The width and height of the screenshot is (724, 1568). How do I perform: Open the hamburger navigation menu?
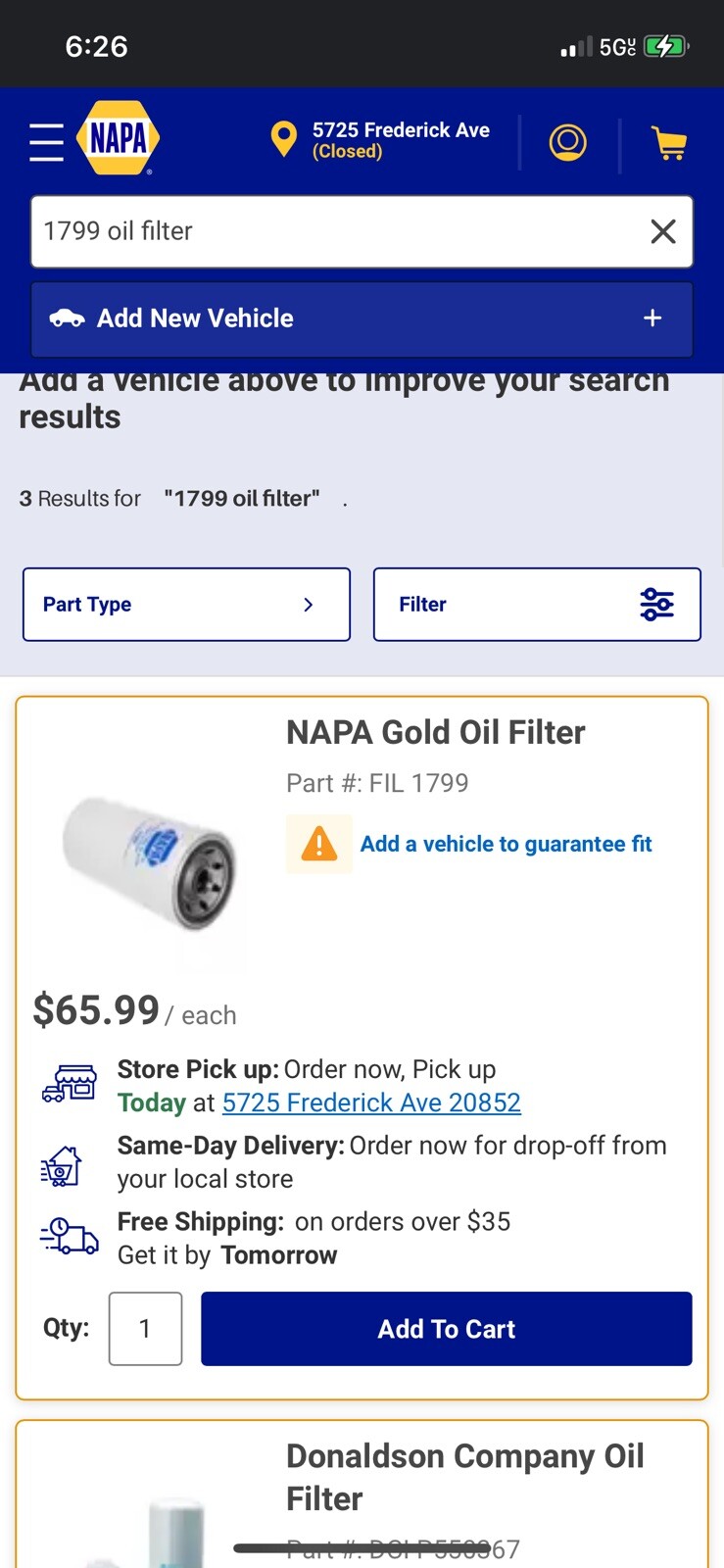tap(45, 140)
